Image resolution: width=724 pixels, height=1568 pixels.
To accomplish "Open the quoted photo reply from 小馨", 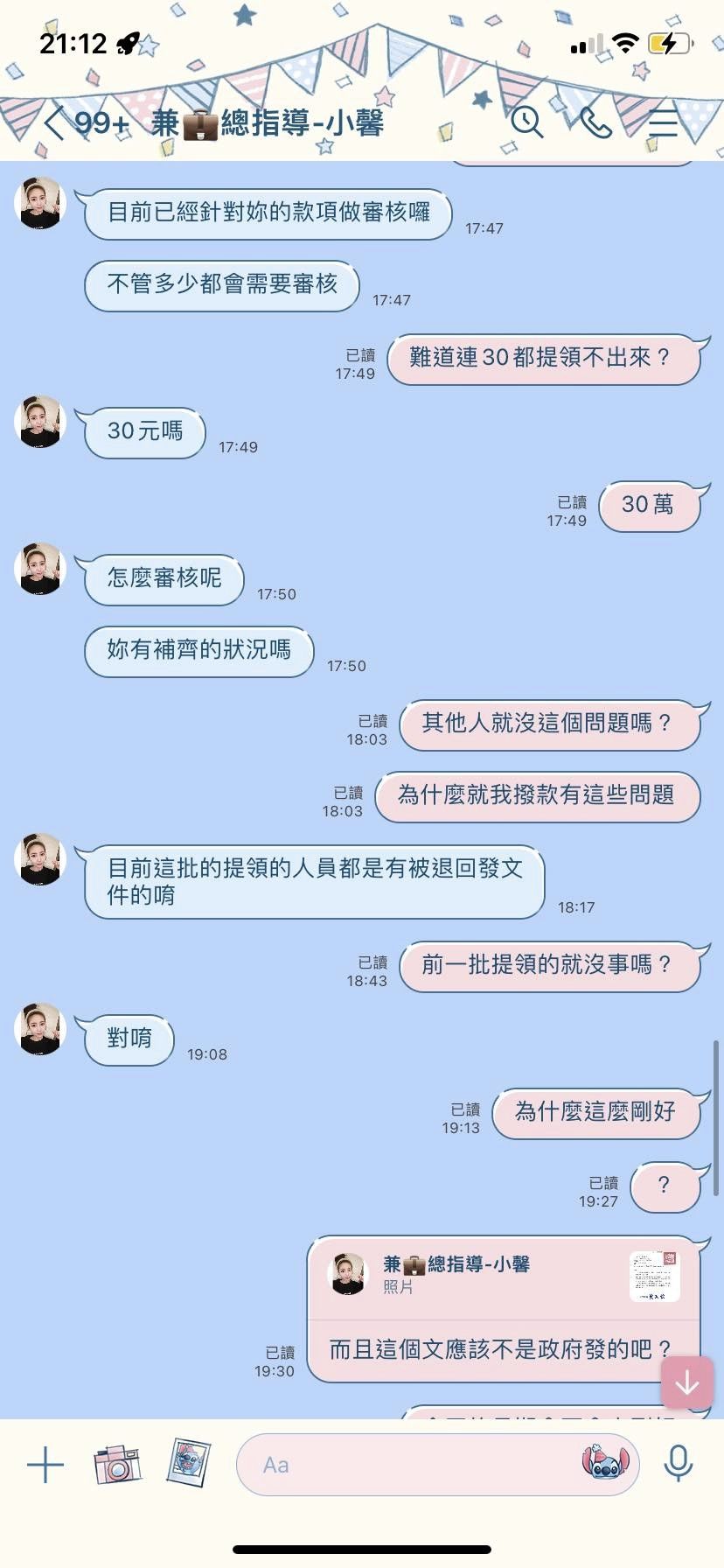I will point(504,1276).
